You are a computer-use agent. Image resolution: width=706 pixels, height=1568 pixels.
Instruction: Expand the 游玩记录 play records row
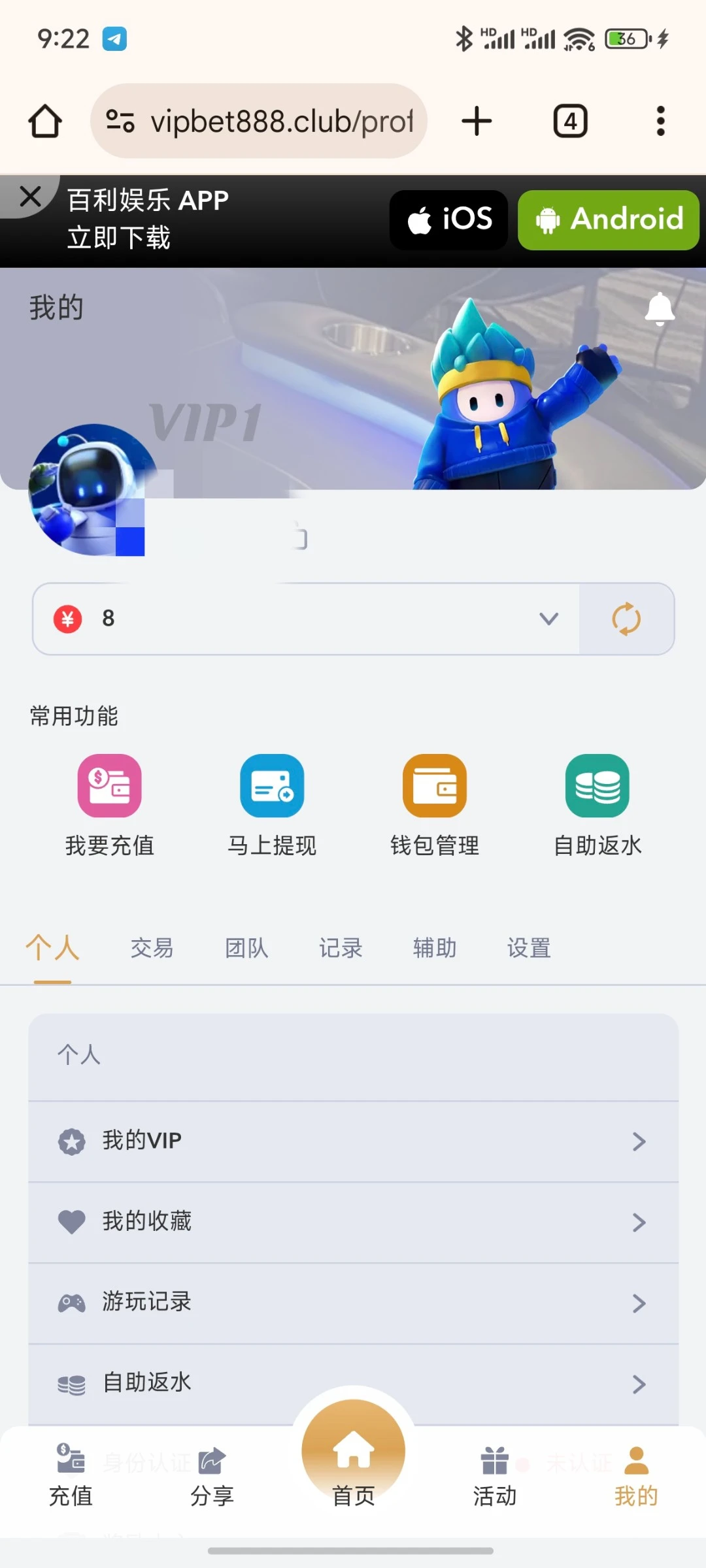pyautogui.click(x=639, y=1302)
